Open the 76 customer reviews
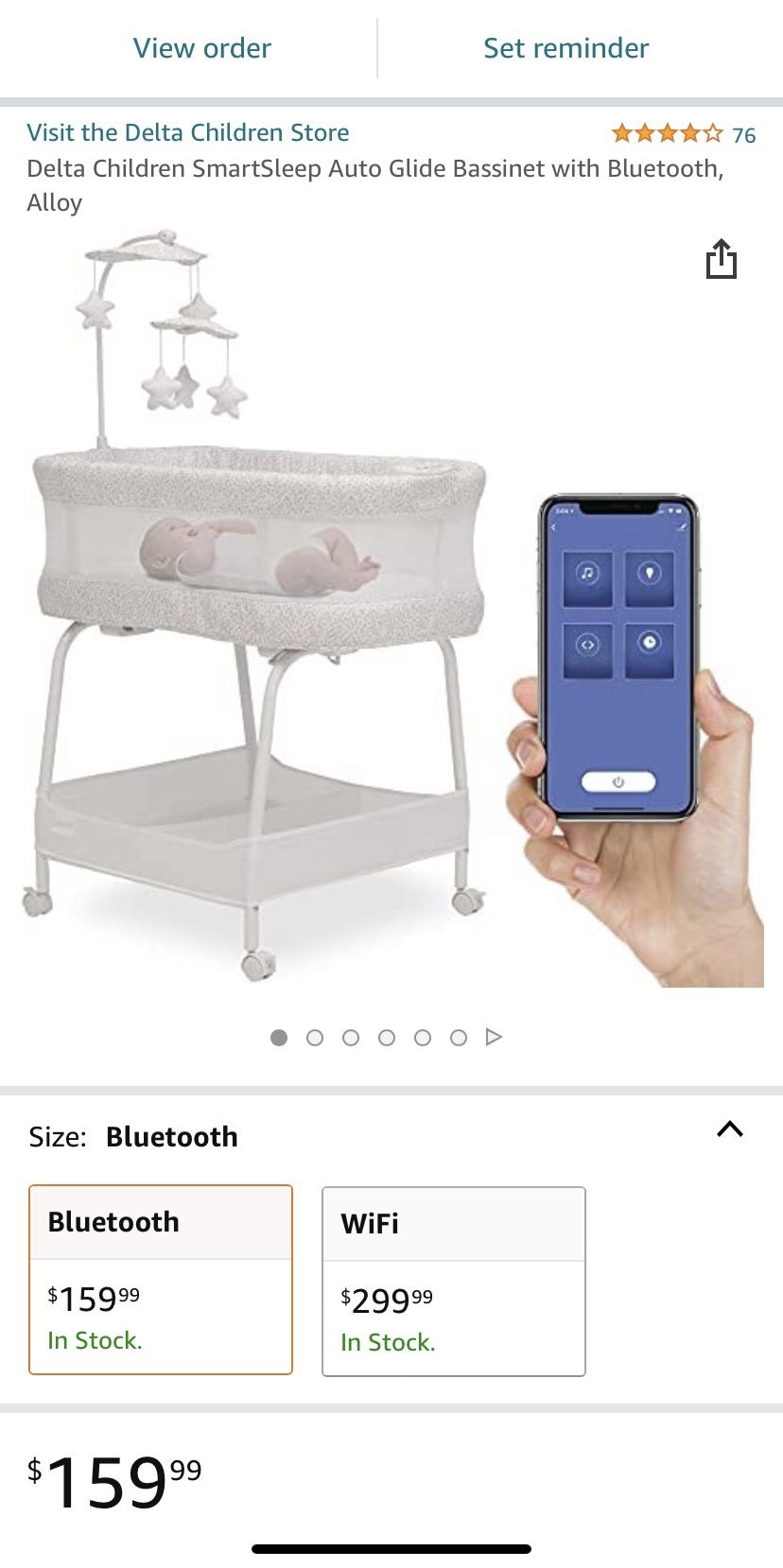Screen dimensions: 783x1568 [746, 133]
